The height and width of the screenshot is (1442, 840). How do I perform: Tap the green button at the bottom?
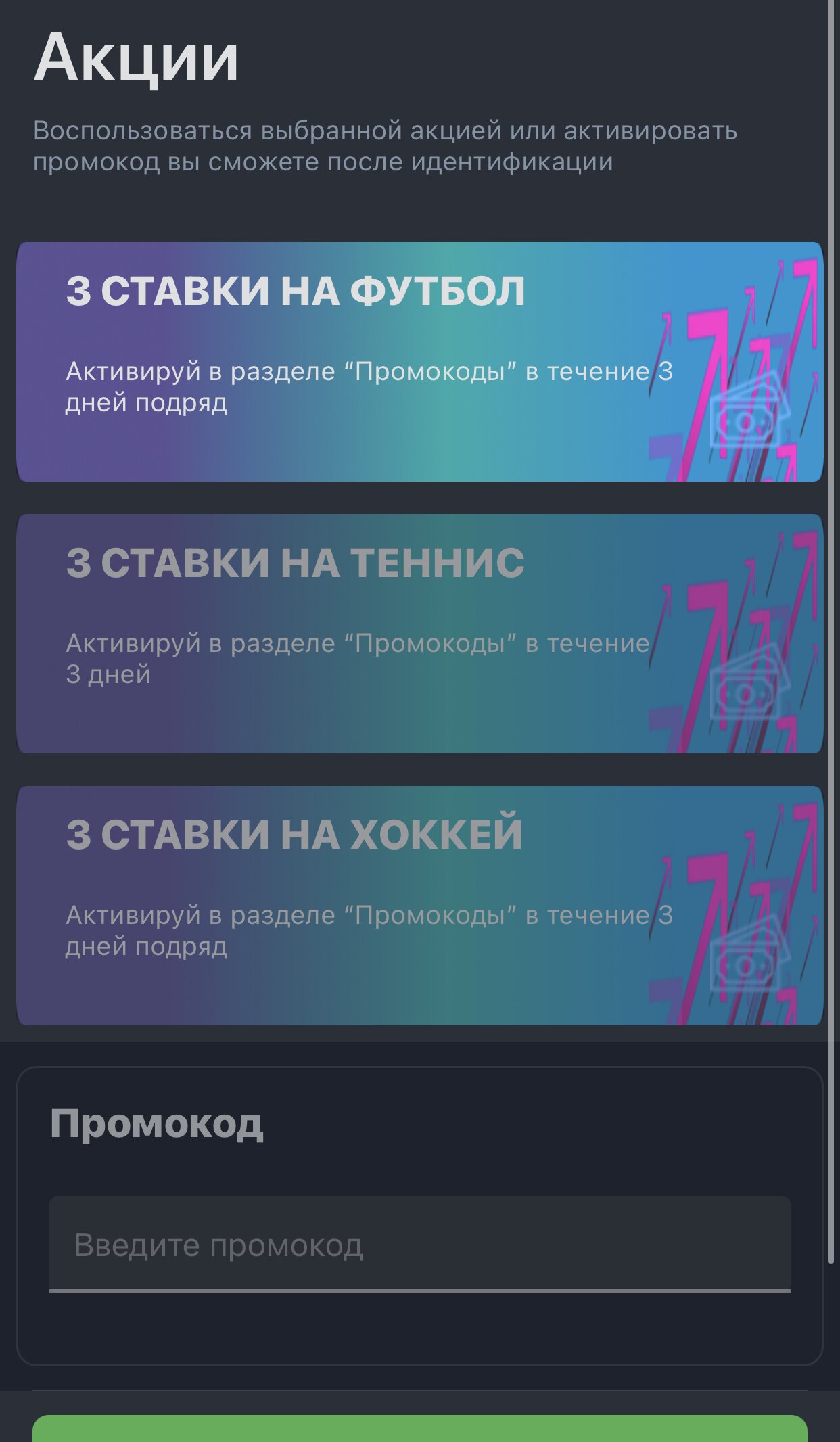click(419, 1428)
